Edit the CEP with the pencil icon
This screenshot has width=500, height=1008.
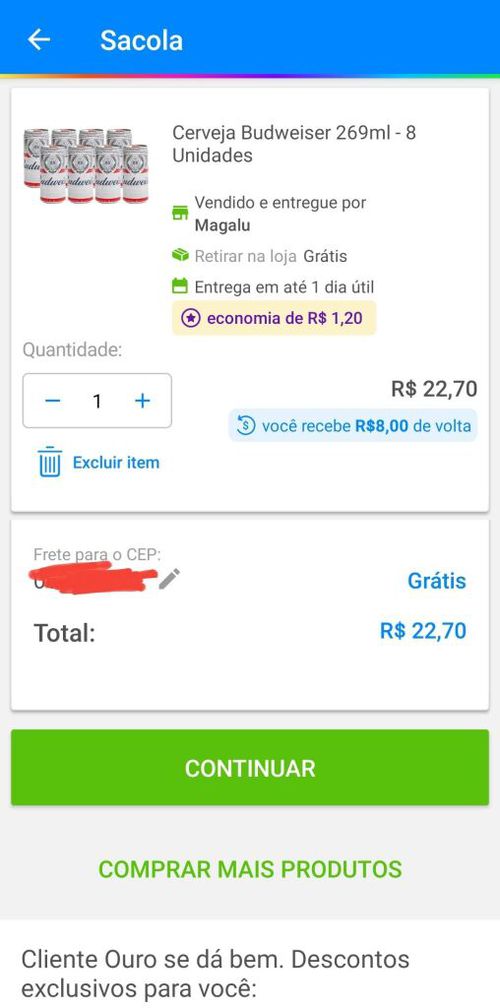[169, 579]
